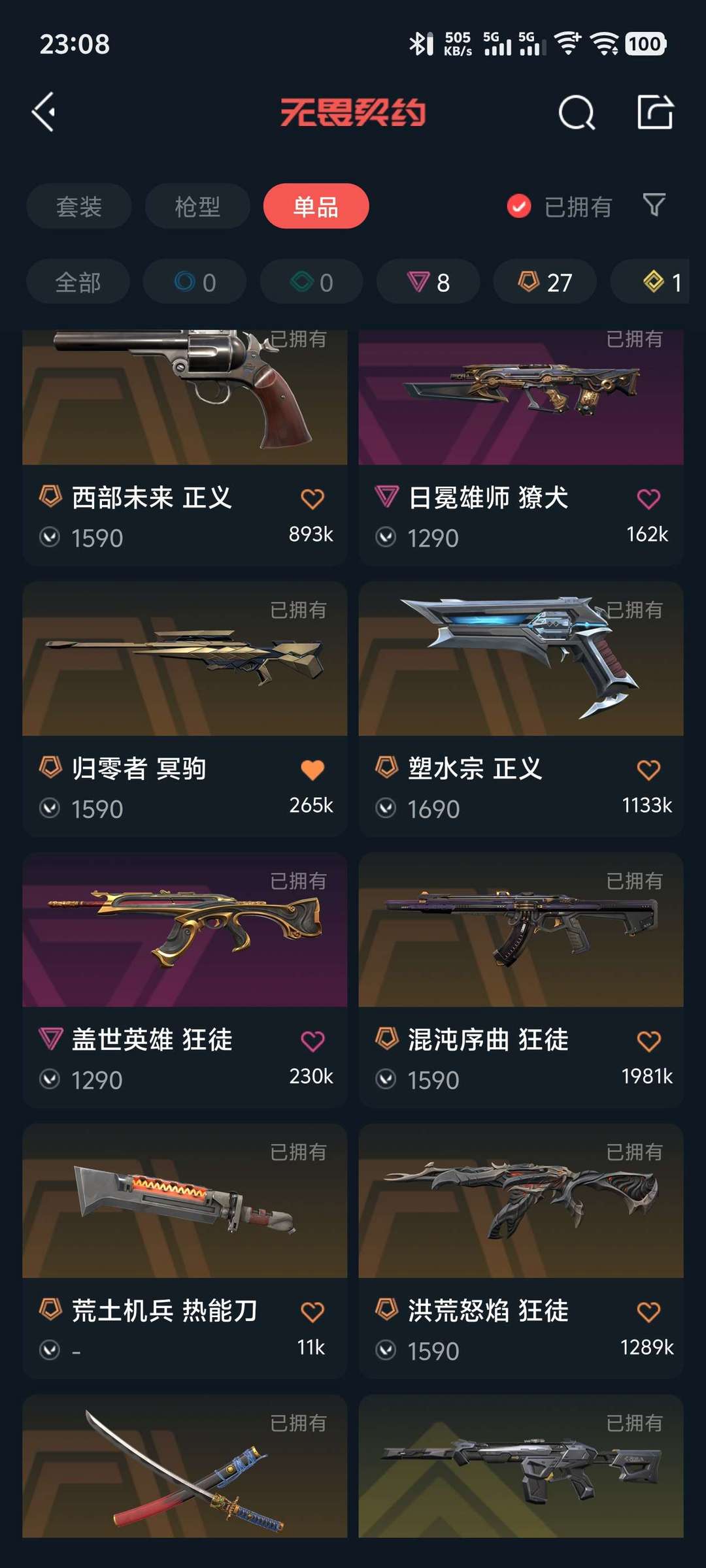The image size is (706, 1568).
Task: Unfavorite 归零者 冥驹 via its filled heart
Action: (x=312, y=770)
